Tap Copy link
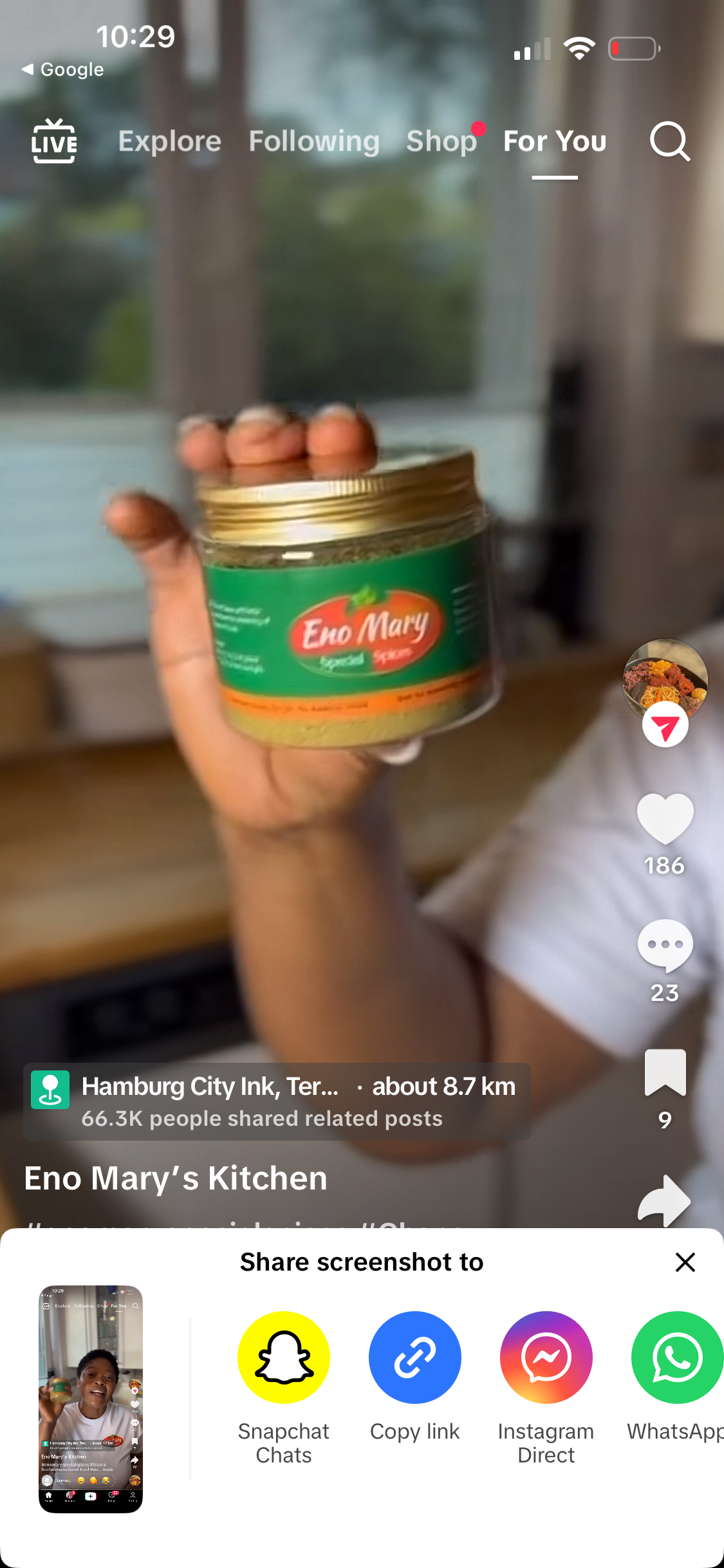 [x=415, y=1358]
